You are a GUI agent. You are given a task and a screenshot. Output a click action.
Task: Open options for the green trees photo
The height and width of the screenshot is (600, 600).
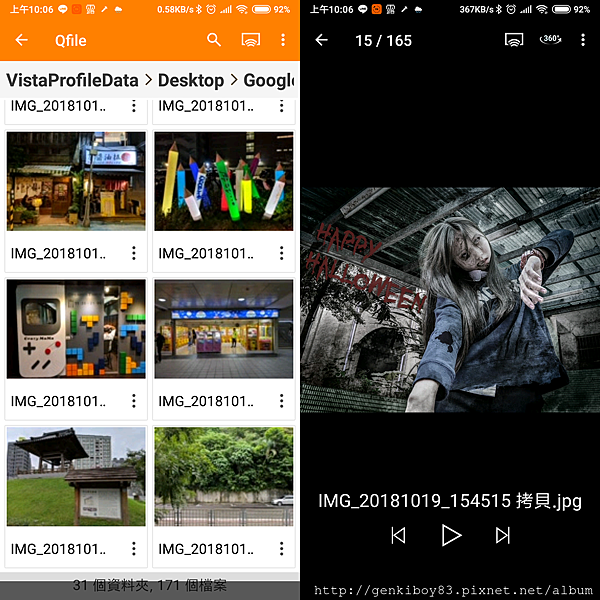(x=281, y=549)
